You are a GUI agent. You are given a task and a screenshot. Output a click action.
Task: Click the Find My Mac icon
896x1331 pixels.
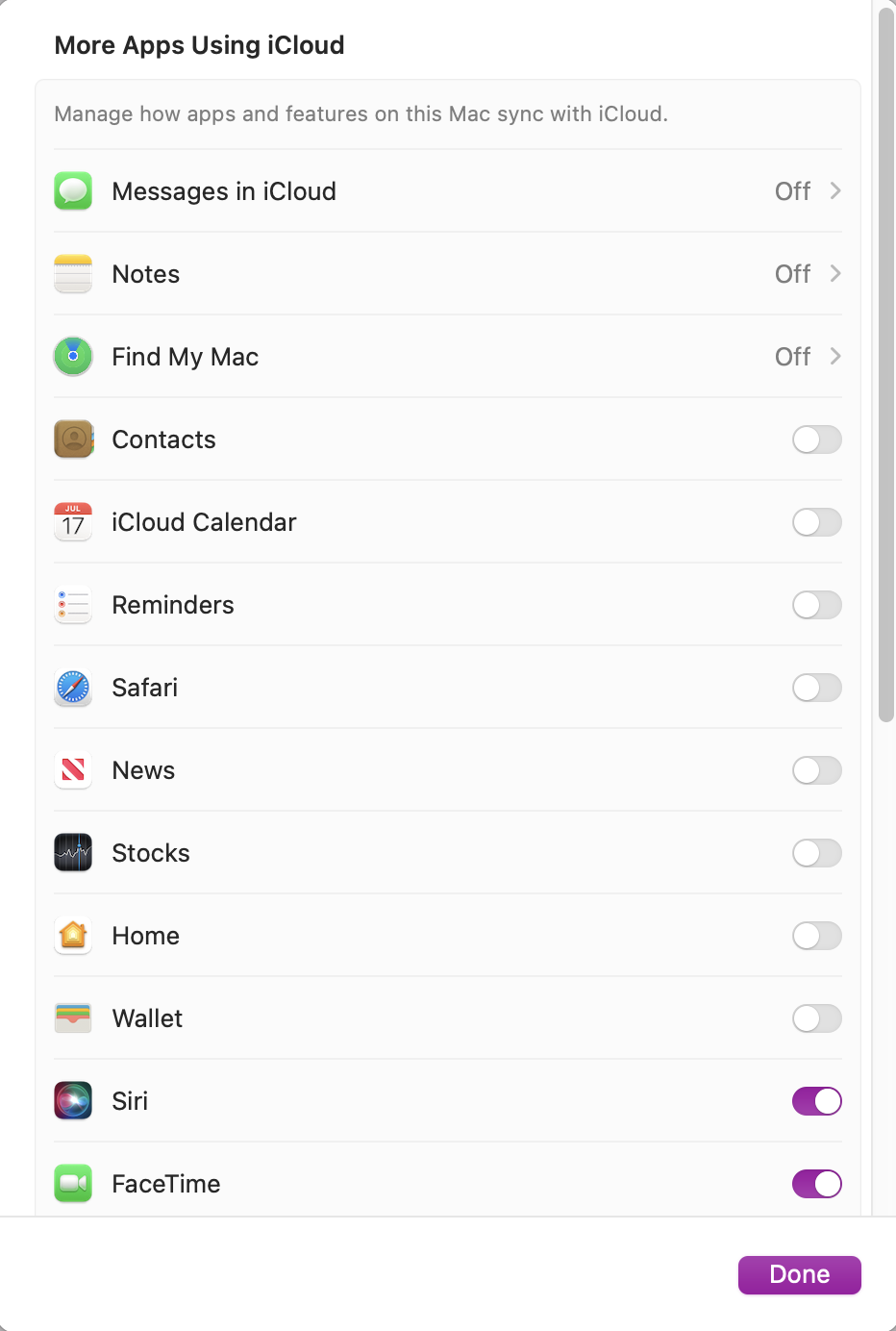point(73,356)
